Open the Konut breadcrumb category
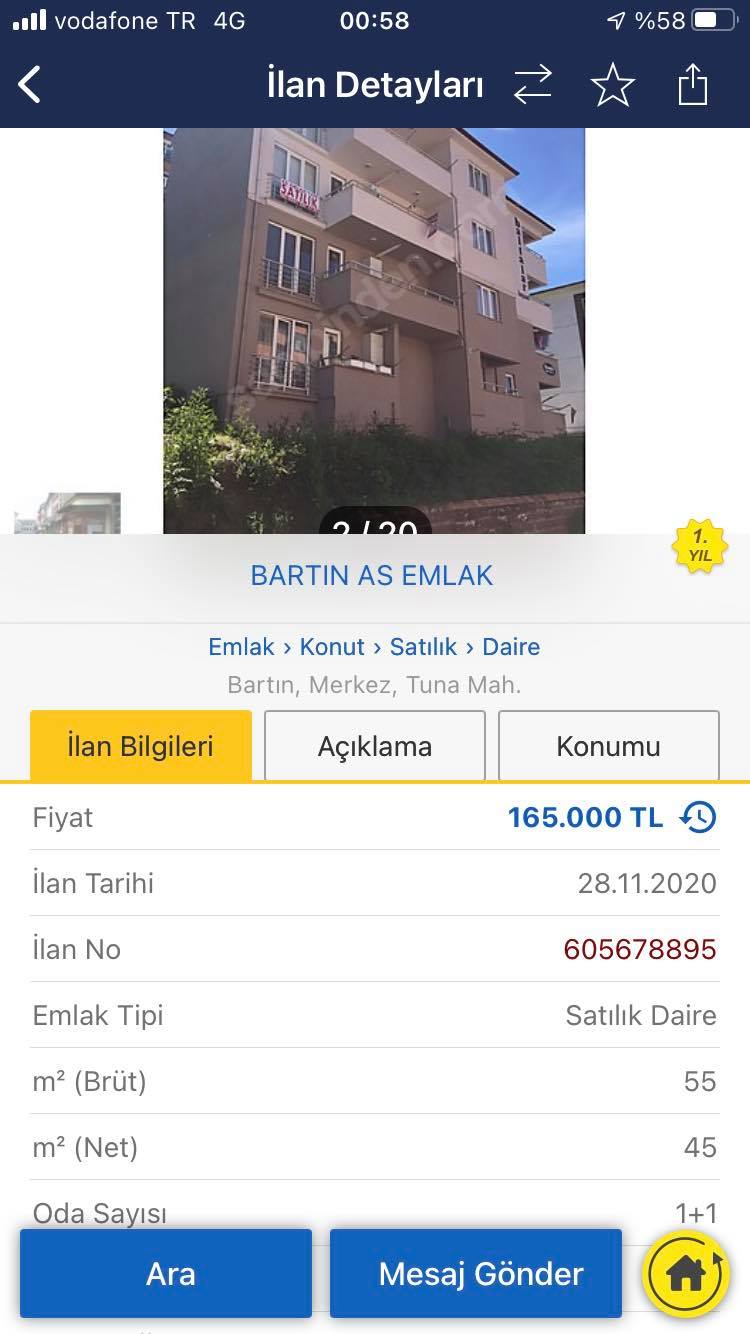 pyautogui.click(x=332, y=647)
